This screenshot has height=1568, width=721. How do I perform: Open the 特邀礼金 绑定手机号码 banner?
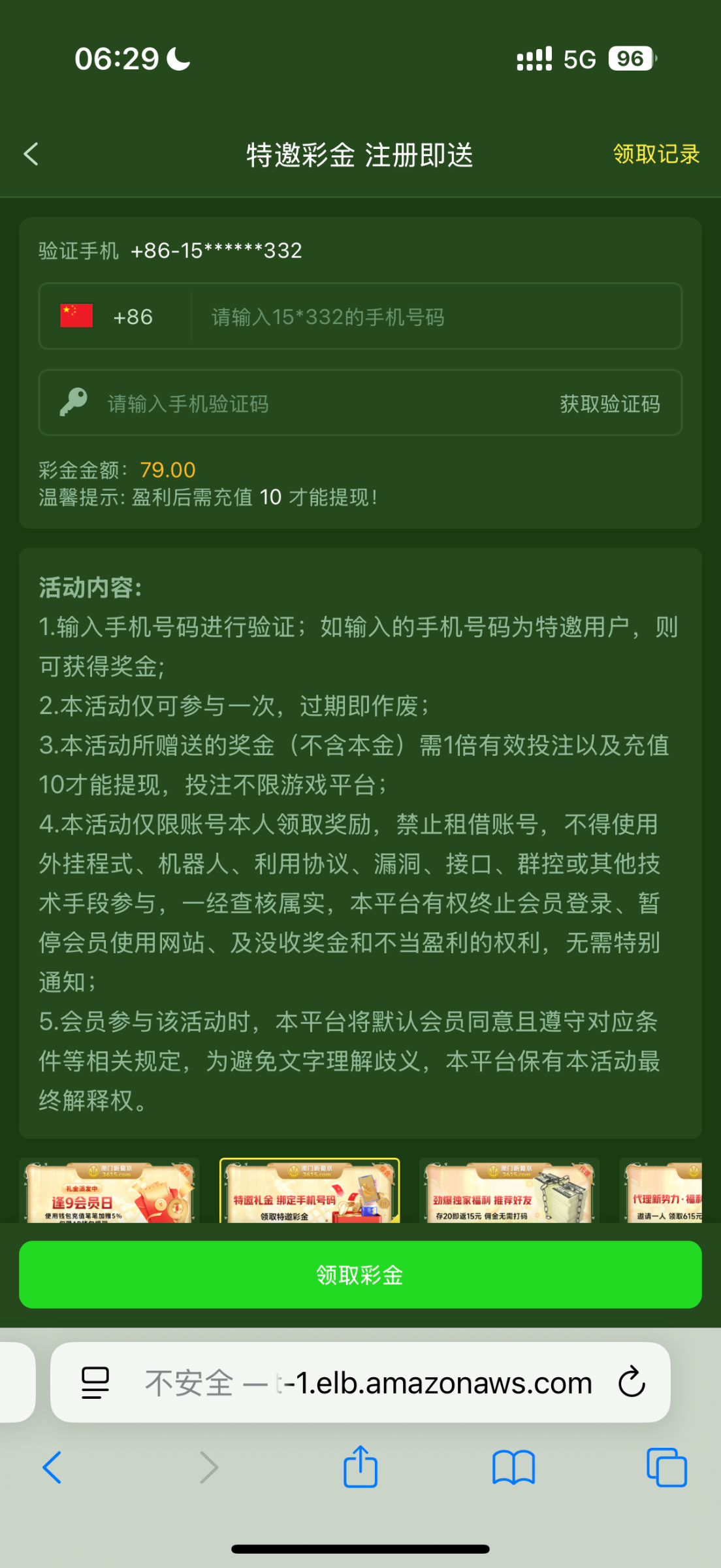[310, 1191]
